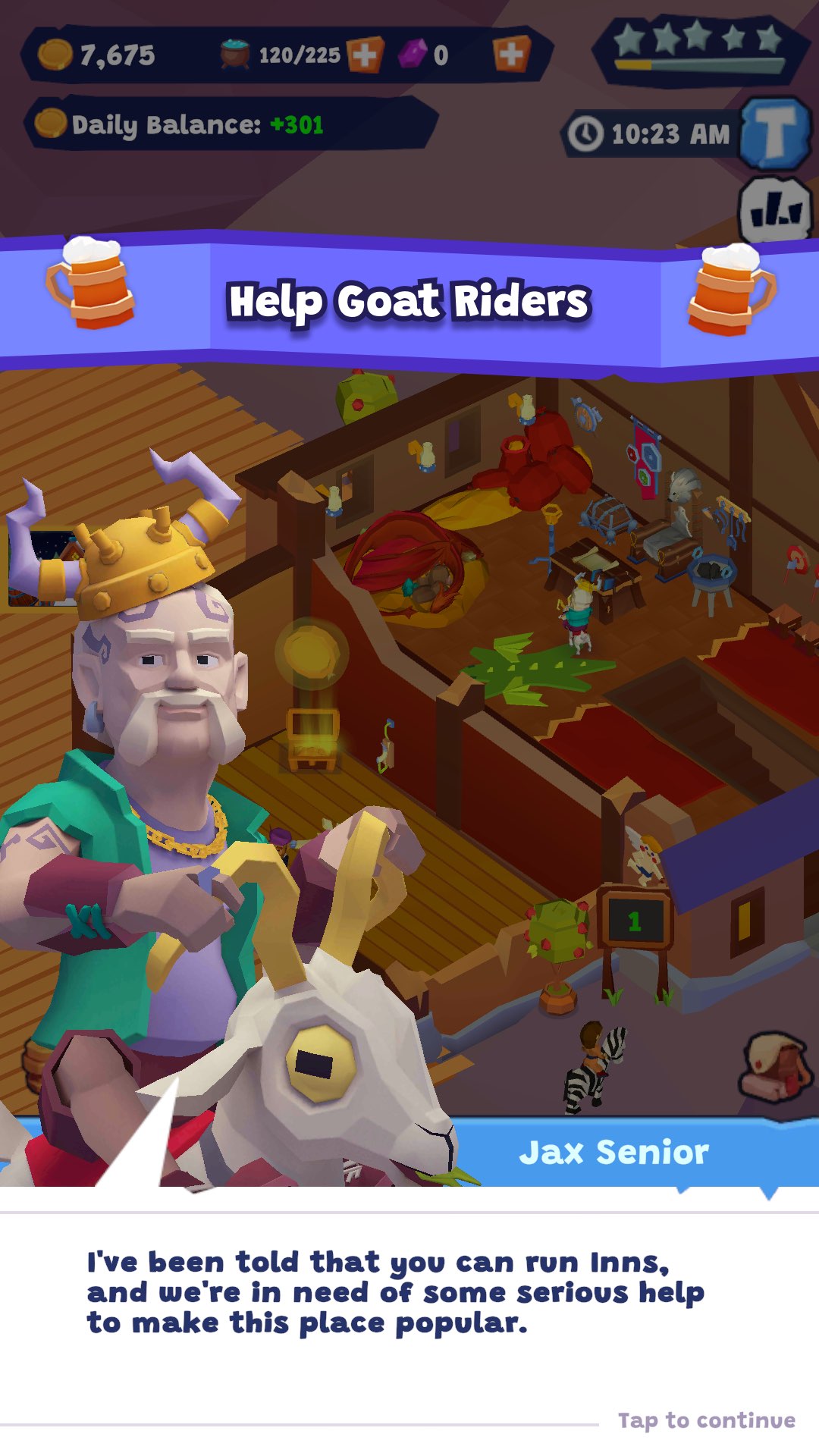This screenshot has height=1456, width=819.
Task: Open the blue T button
Action: pyautogui.click(x=775, y=133)
